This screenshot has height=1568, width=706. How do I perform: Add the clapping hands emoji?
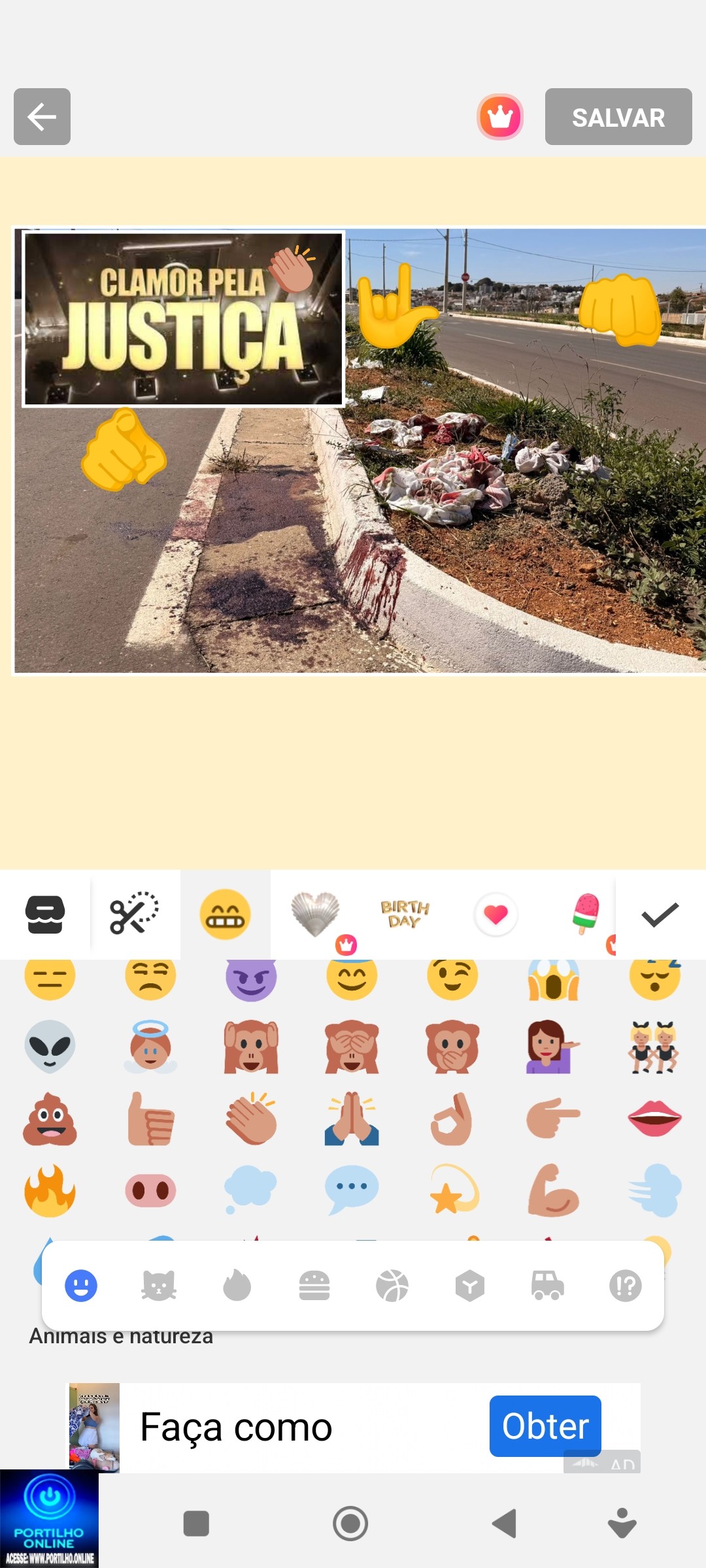pos(251,1119)
